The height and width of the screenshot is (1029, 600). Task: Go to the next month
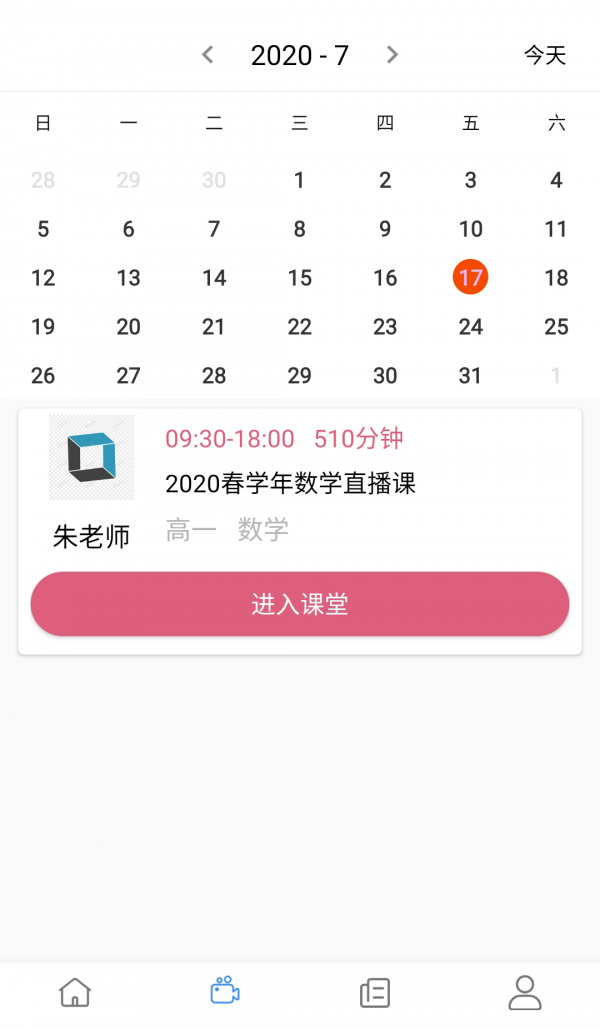(x=392, y=55)
